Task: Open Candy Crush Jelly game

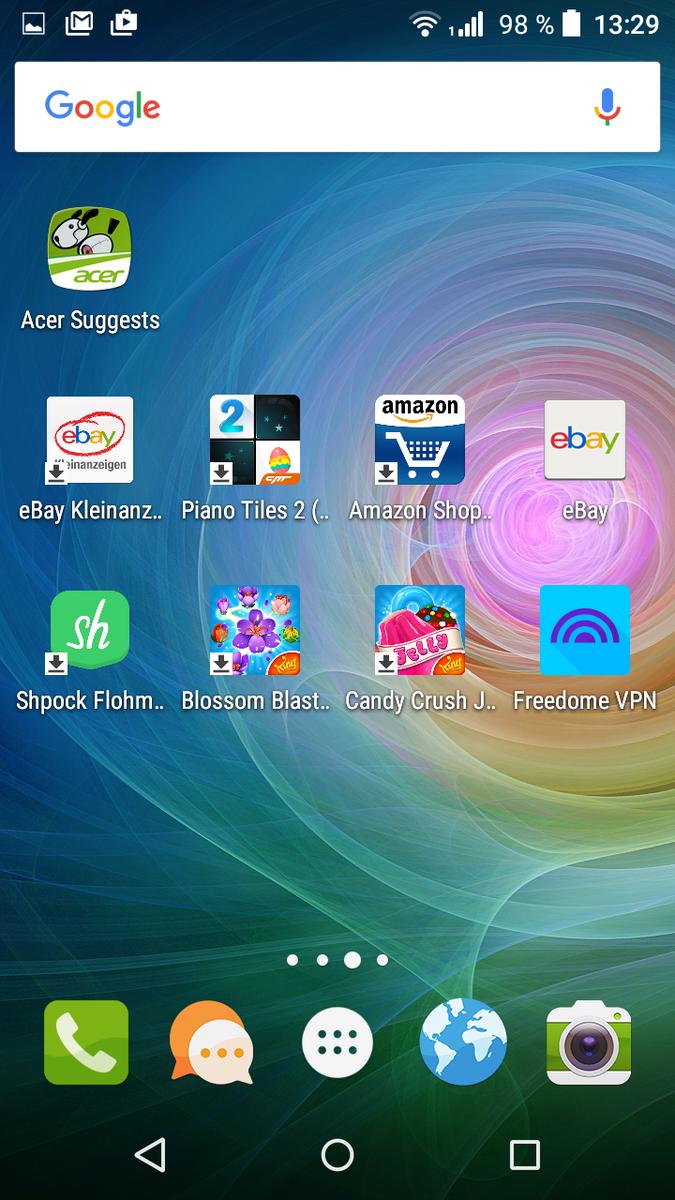Action: (420, 630)
